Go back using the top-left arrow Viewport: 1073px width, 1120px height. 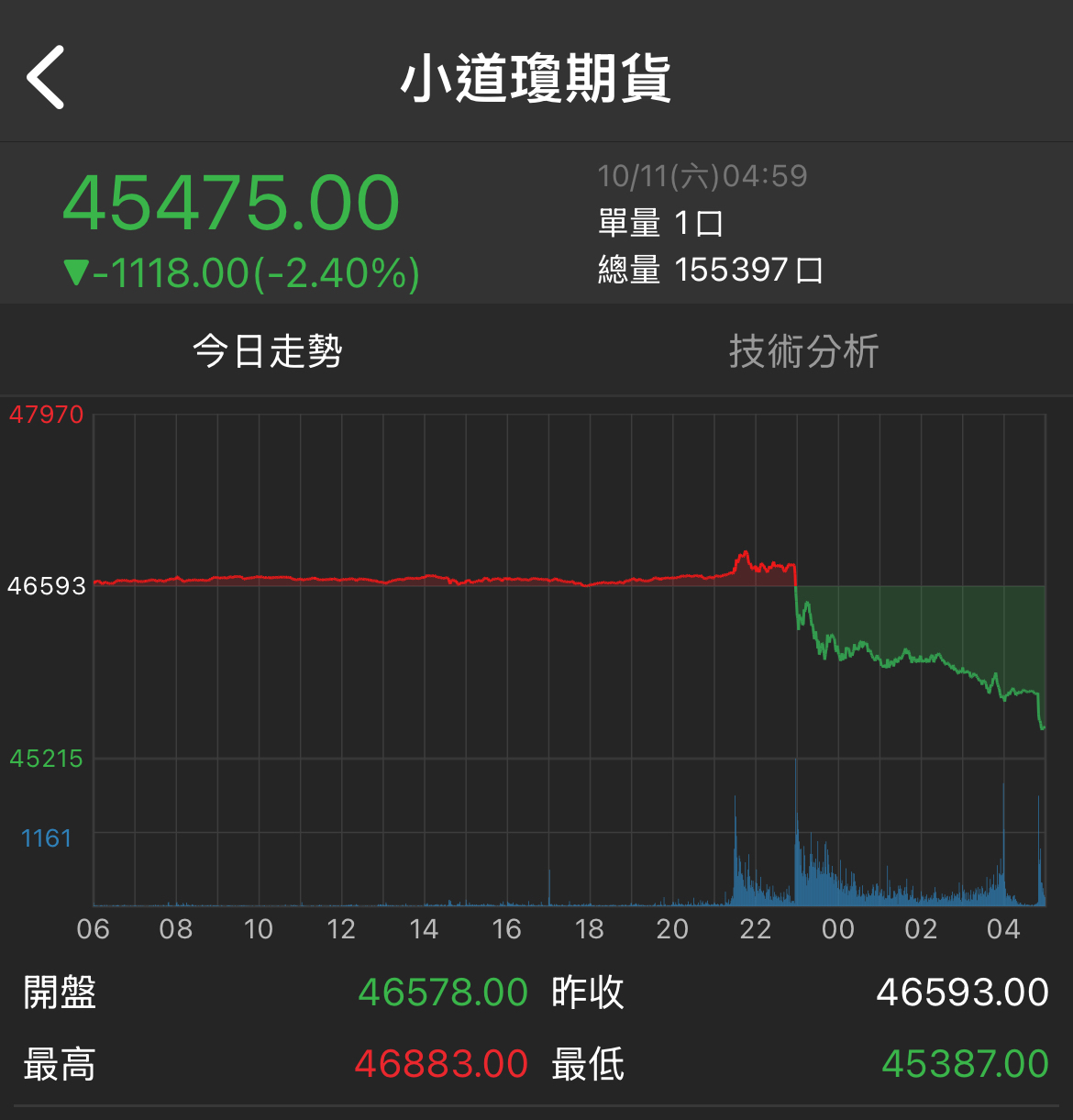coord(46,78)
